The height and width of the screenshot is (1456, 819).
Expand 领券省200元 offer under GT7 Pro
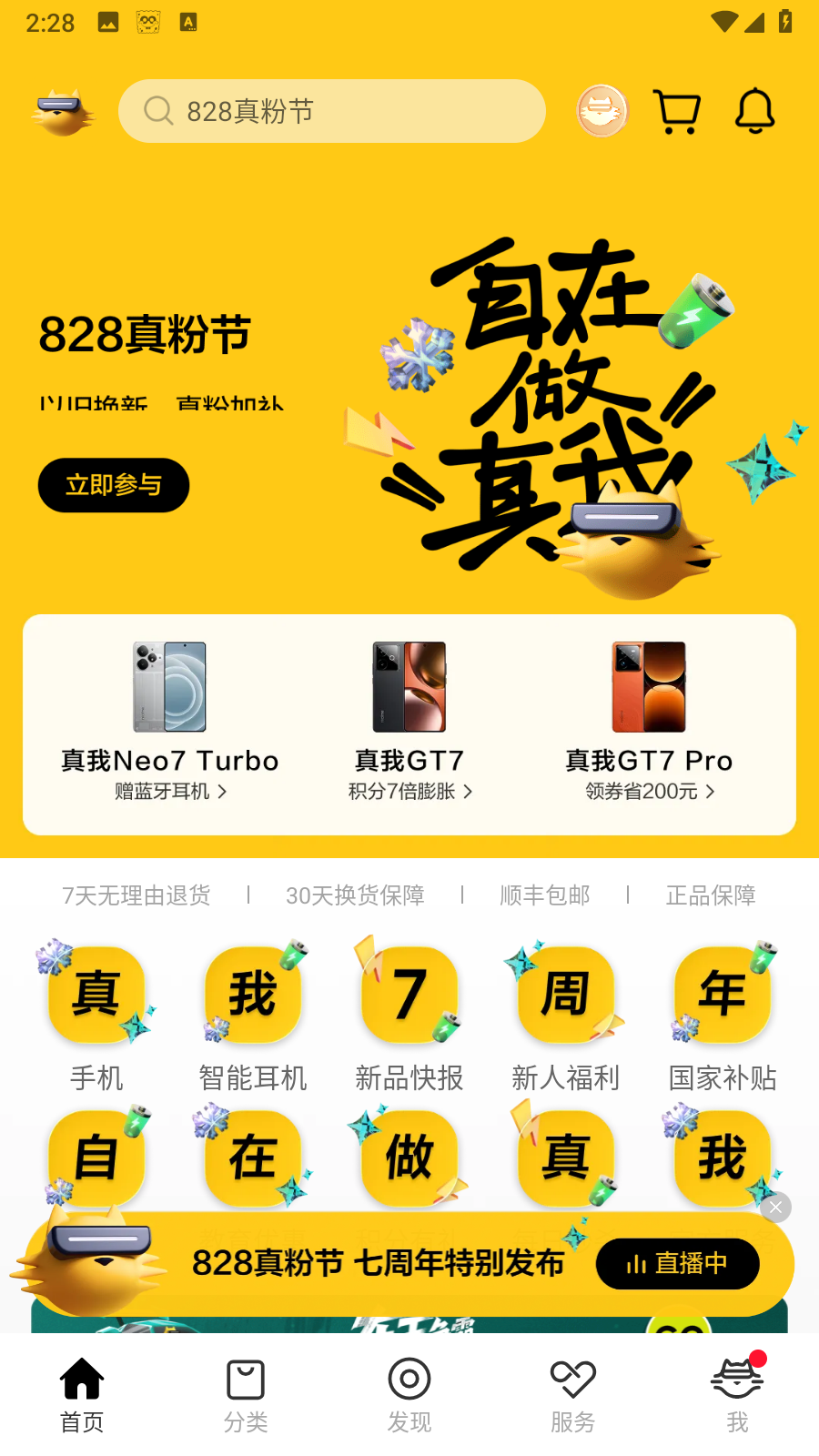649,792
